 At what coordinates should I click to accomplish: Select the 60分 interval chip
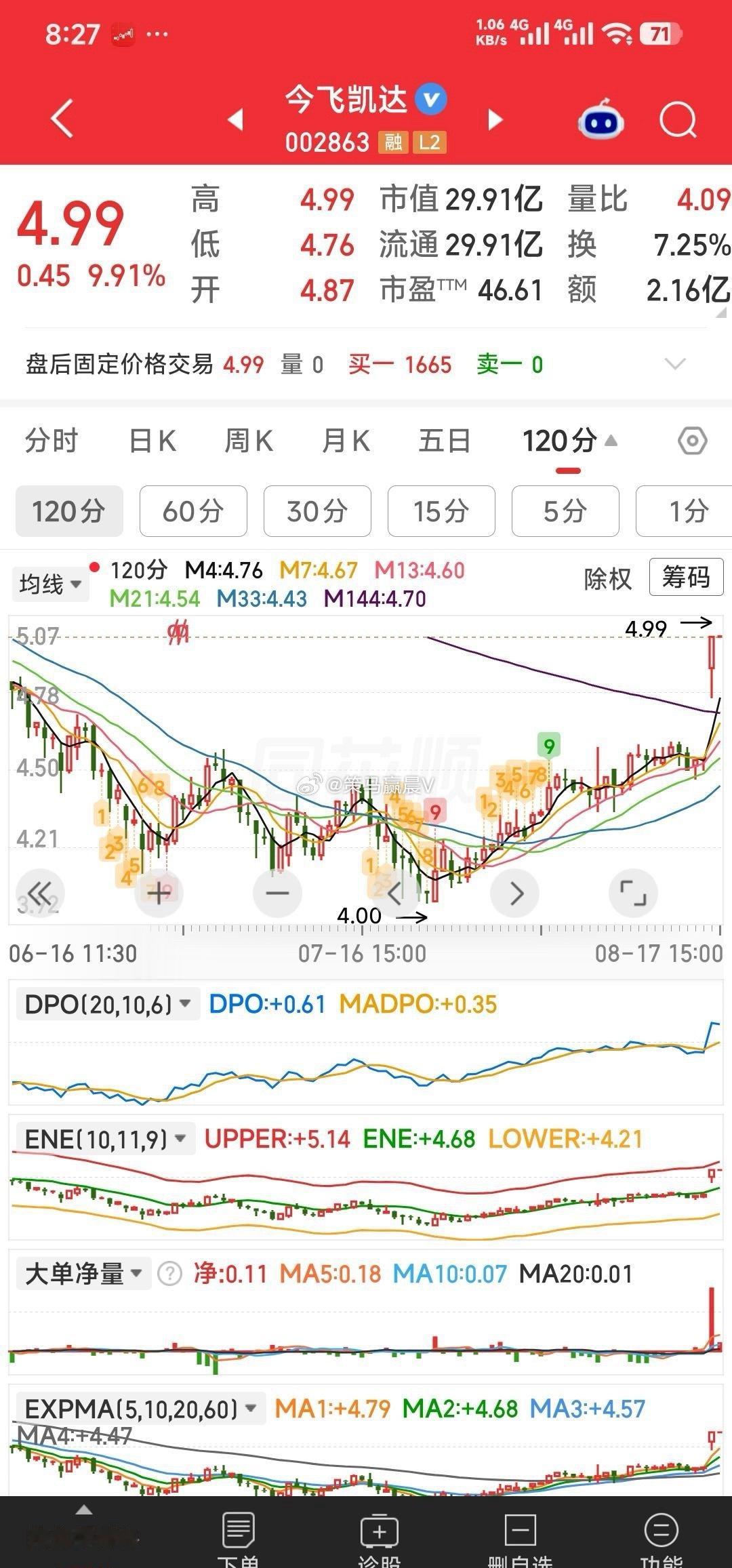coord(193,511)
